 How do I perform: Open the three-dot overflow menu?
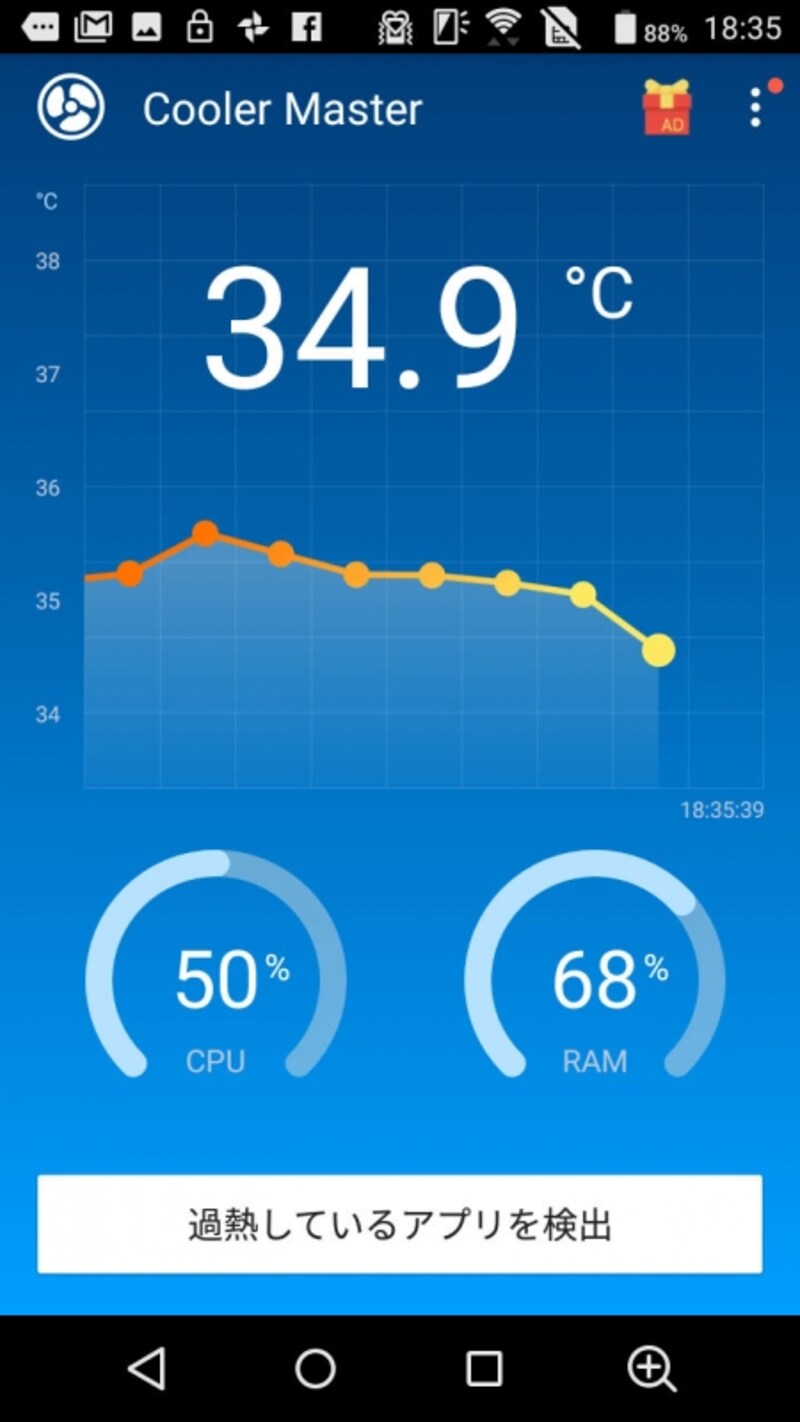pyautogui.click(x=755, y=108)
